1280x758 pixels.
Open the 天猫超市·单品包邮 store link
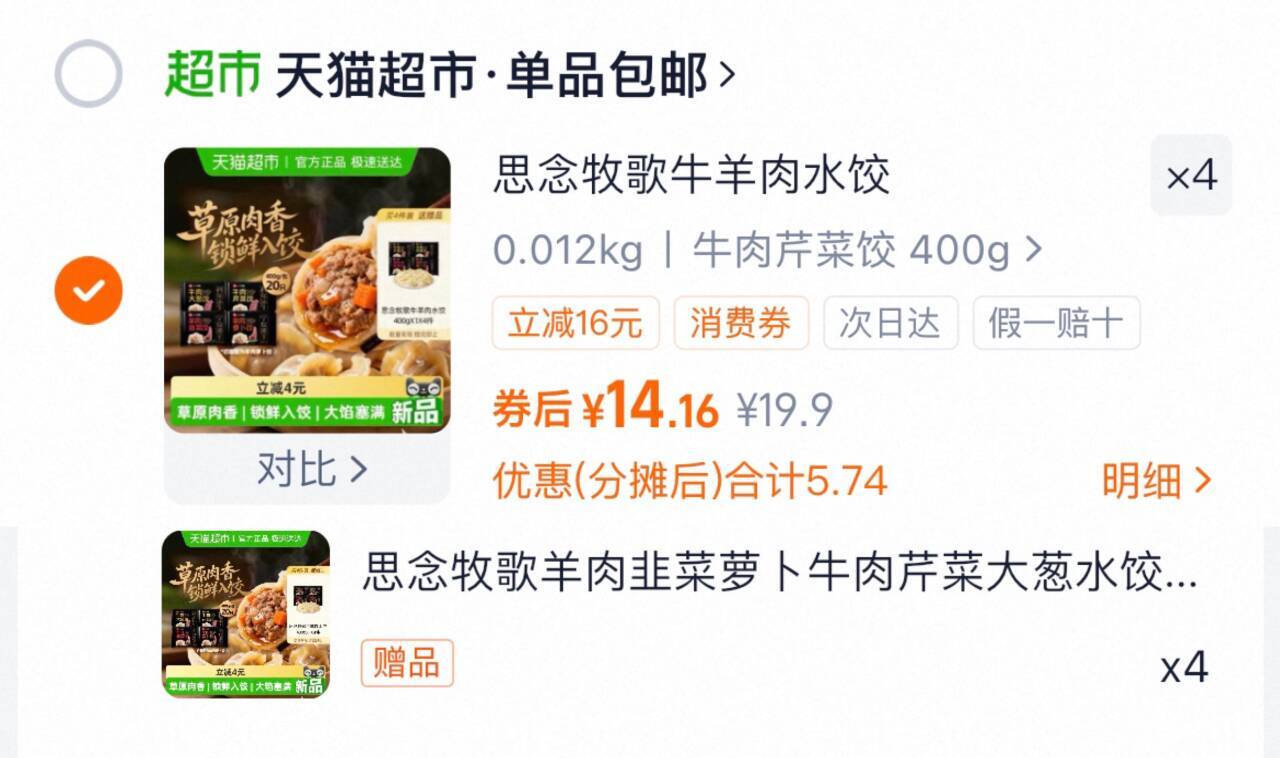[505, 75]
